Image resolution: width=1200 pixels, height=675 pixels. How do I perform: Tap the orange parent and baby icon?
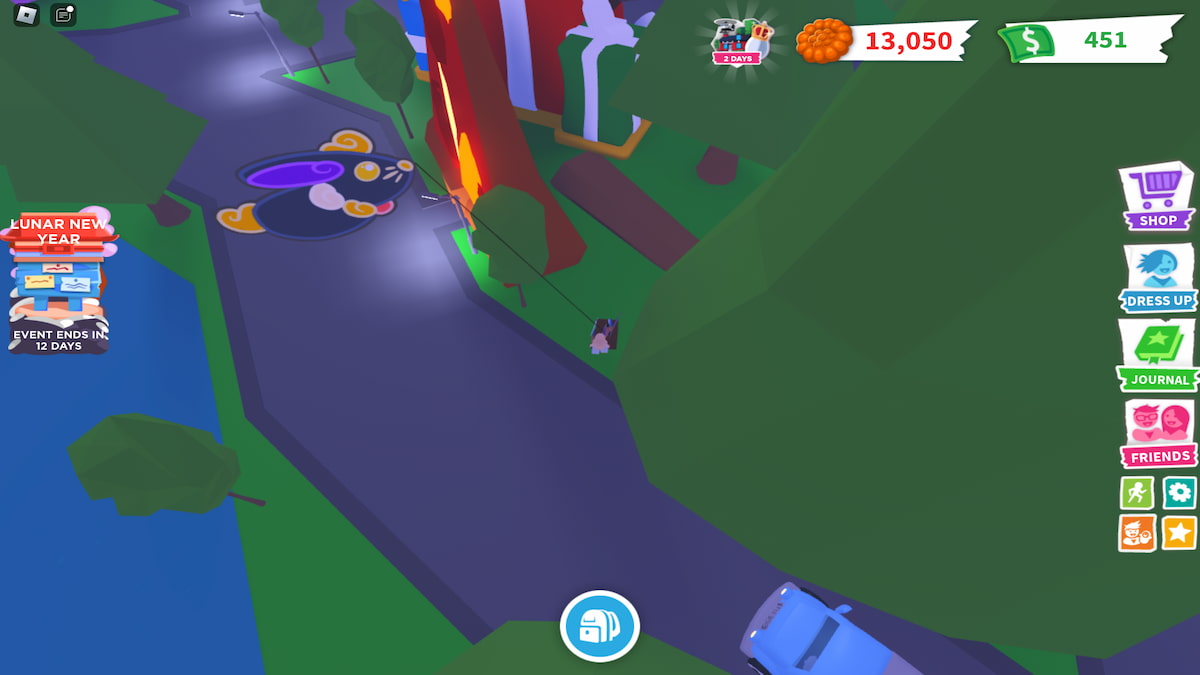pos(1137,533)
